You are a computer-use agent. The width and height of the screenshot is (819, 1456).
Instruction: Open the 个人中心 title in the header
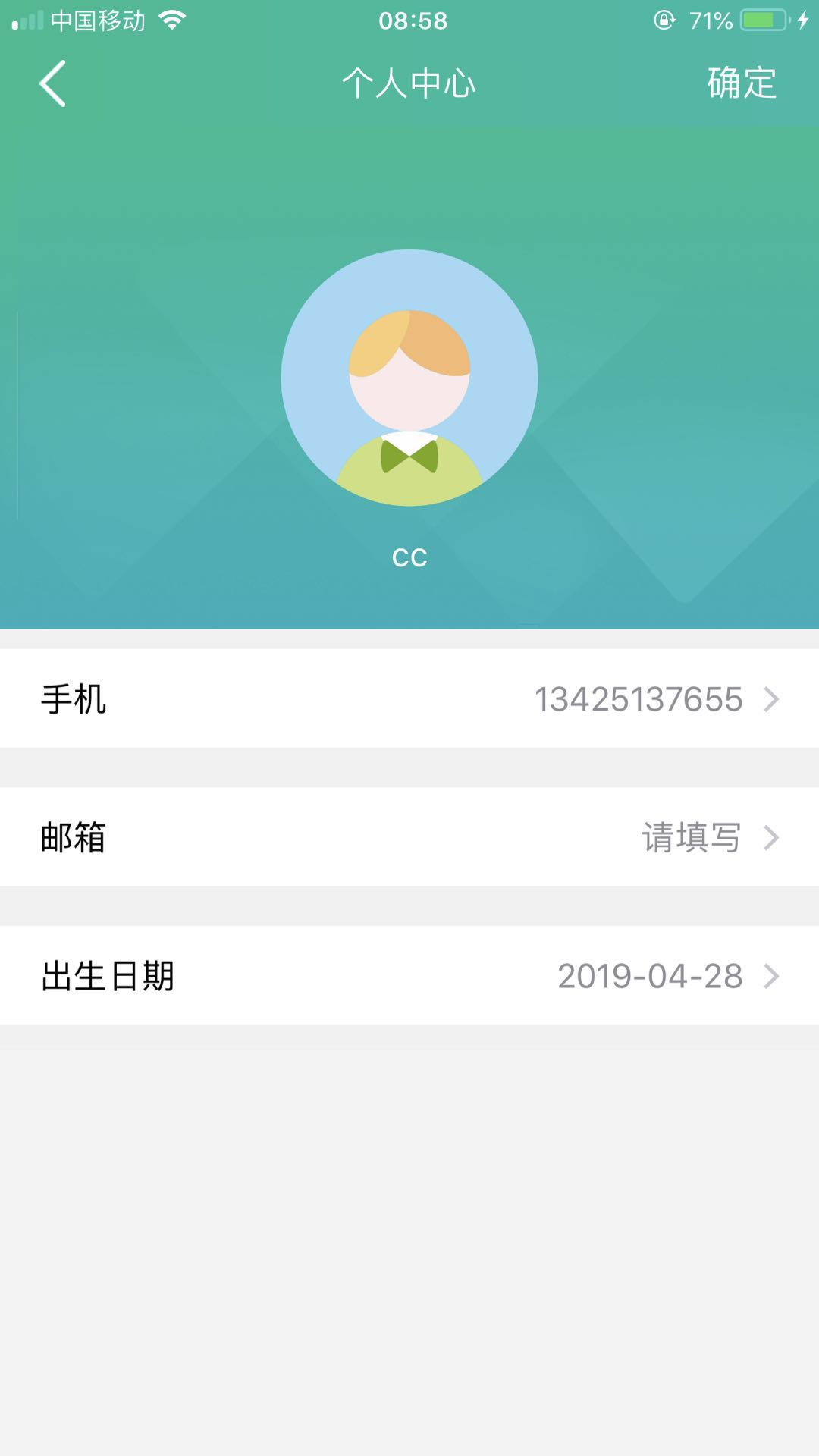pos(409,85)
